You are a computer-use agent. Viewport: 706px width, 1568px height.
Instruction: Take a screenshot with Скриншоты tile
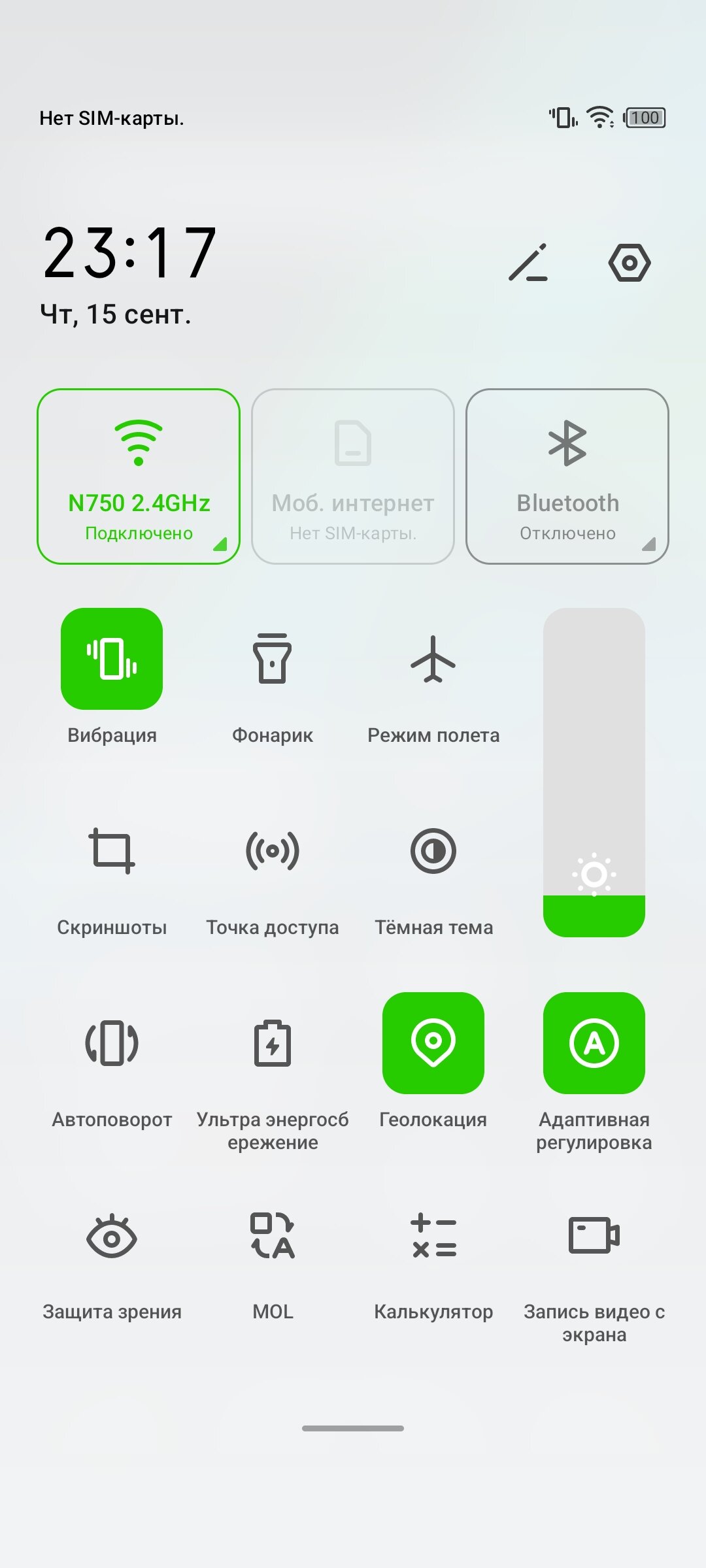(x=112, y=851)
